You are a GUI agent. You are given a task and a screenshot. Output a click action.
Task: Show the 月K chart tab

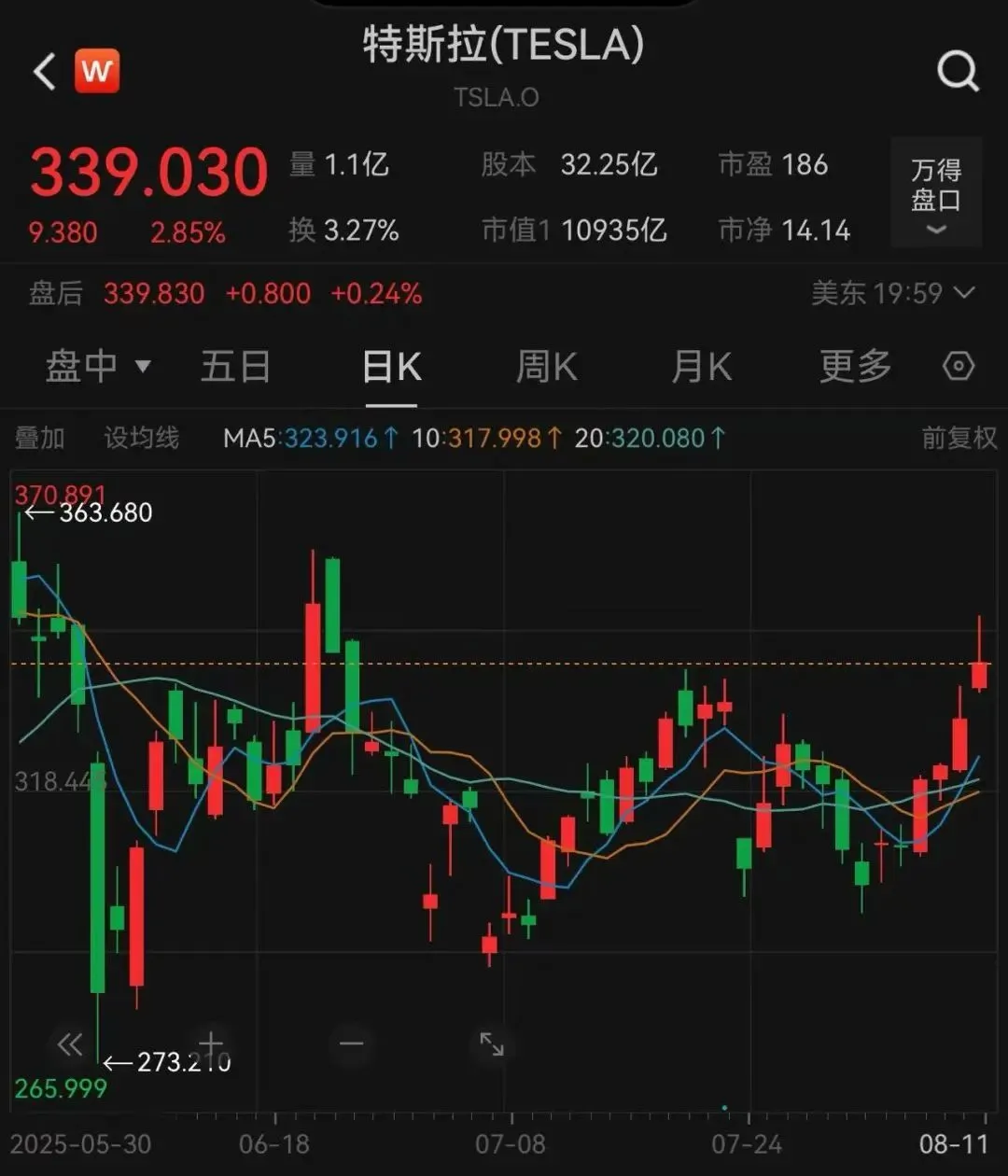tap(701, 367)
